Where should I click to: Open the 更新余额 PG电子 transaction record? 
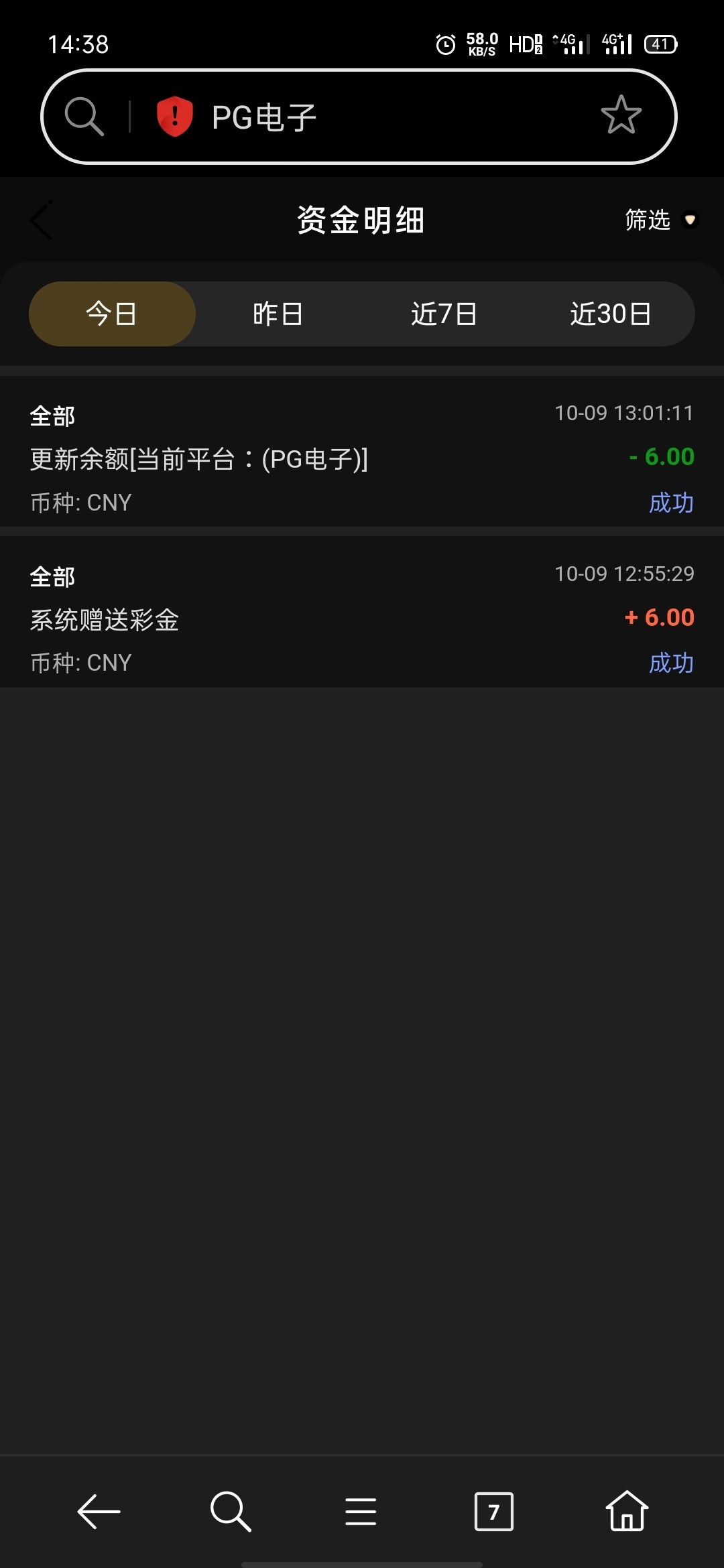[x=362, y=458]
